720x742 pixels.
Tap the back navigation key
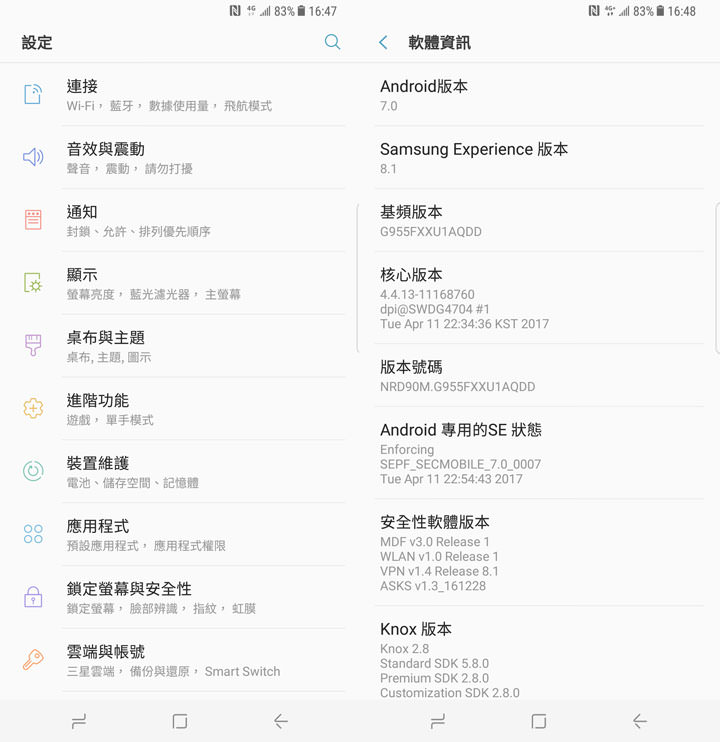280,720
